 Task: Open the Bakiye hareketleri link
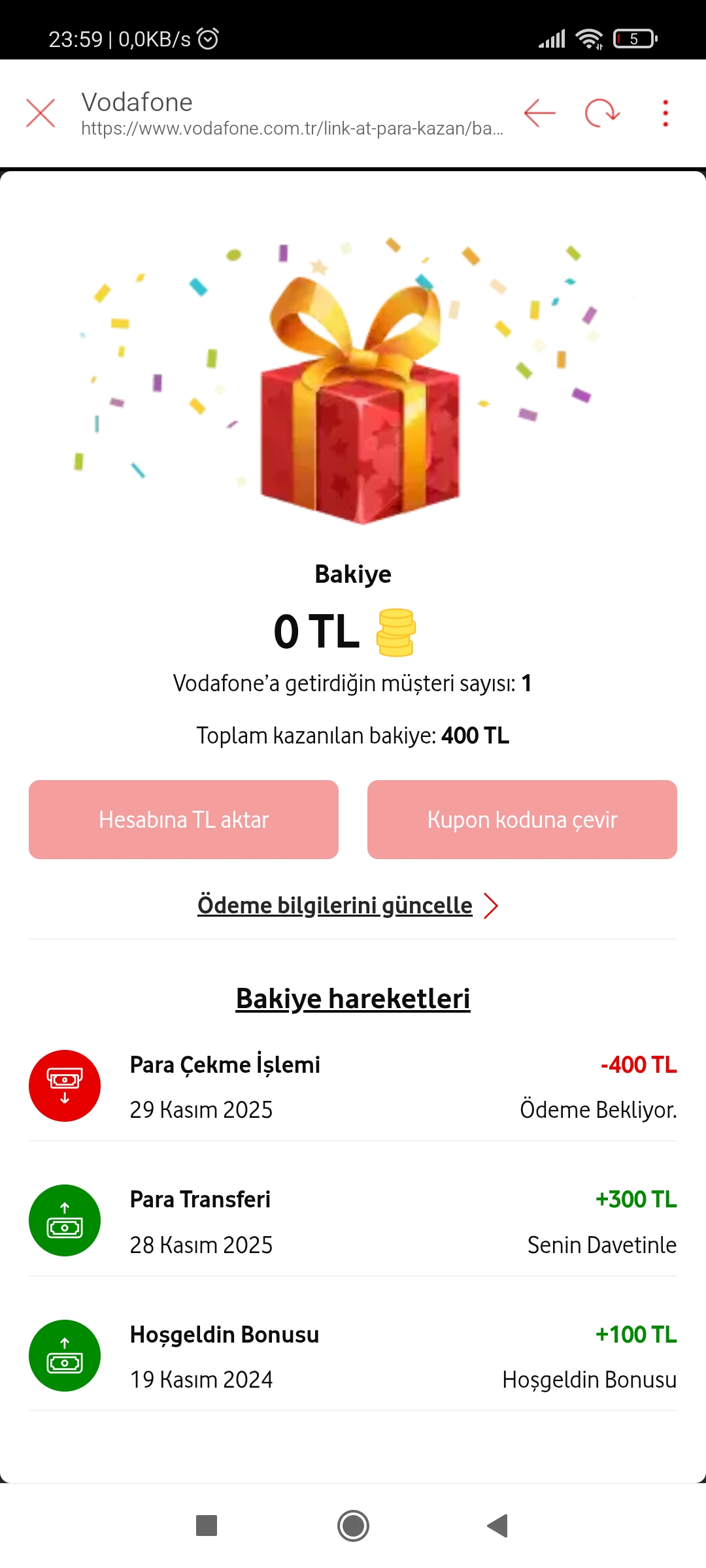(x=353, y=998)
